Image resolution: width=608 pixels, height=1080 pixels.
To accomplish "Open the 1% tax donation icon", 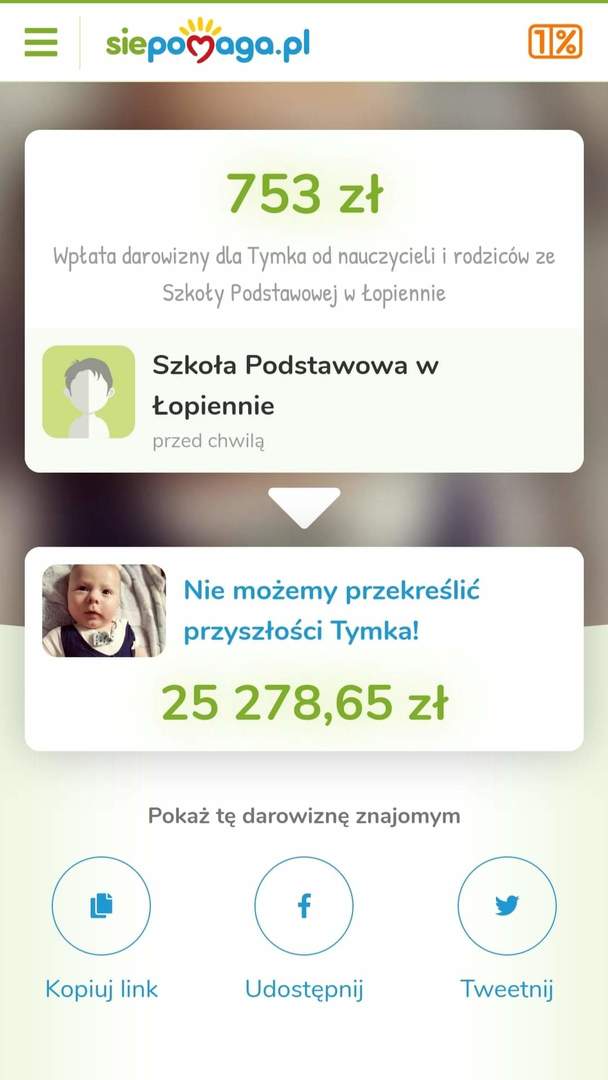I will pos(554,42).
